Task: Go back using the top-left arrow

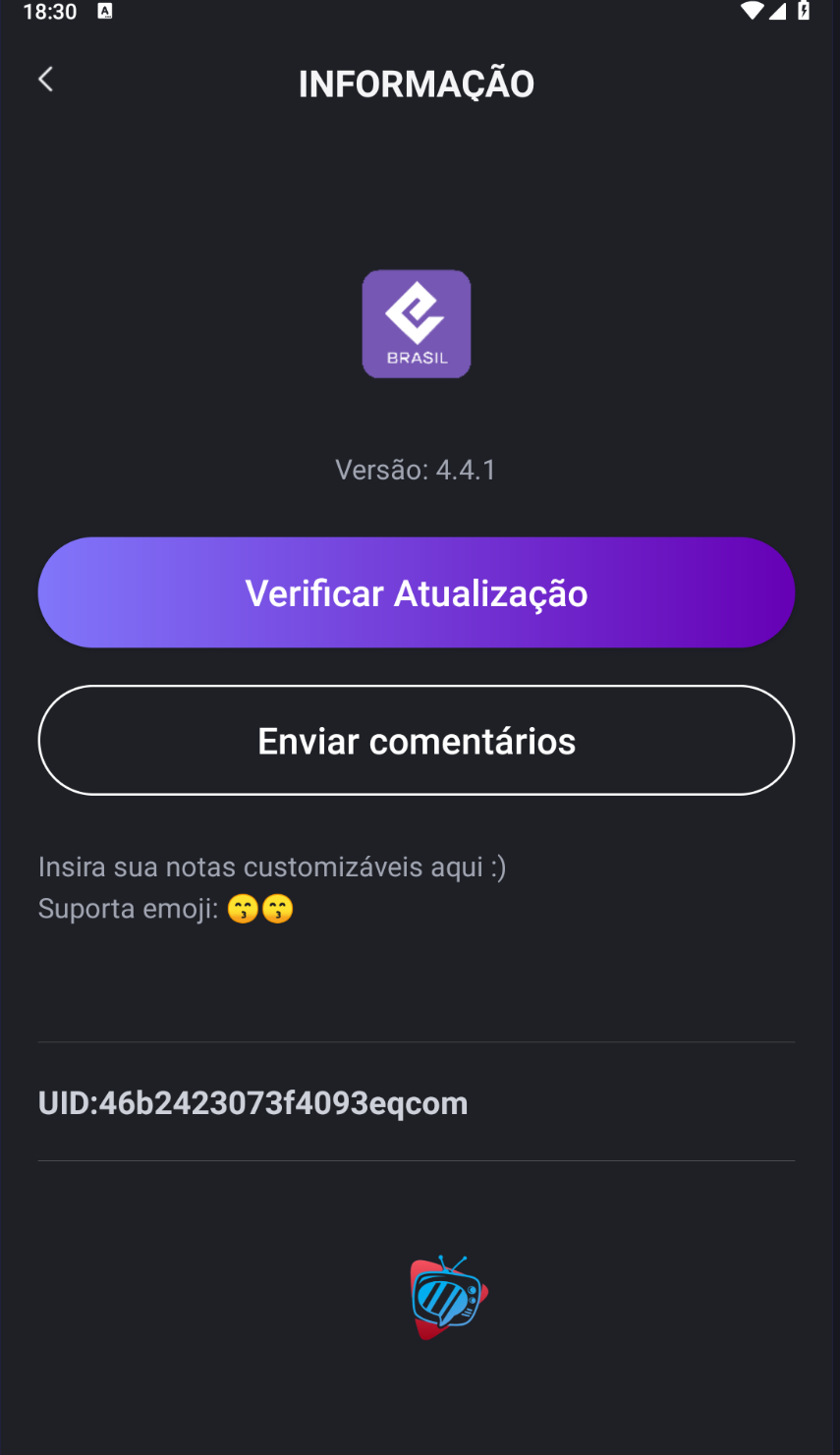Action: click(x=45, y=80)
